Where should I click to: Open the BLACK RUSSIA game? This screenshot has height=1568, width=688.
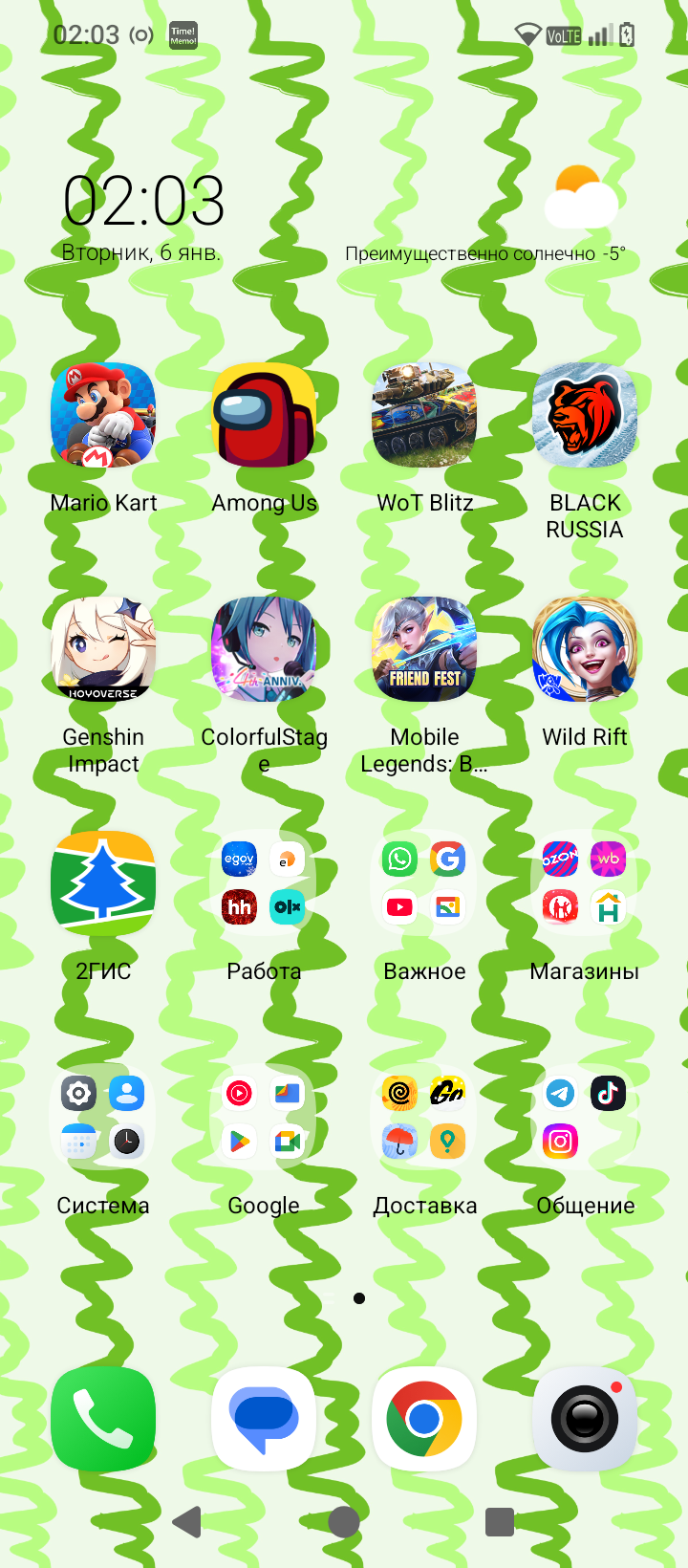[585, 415]
